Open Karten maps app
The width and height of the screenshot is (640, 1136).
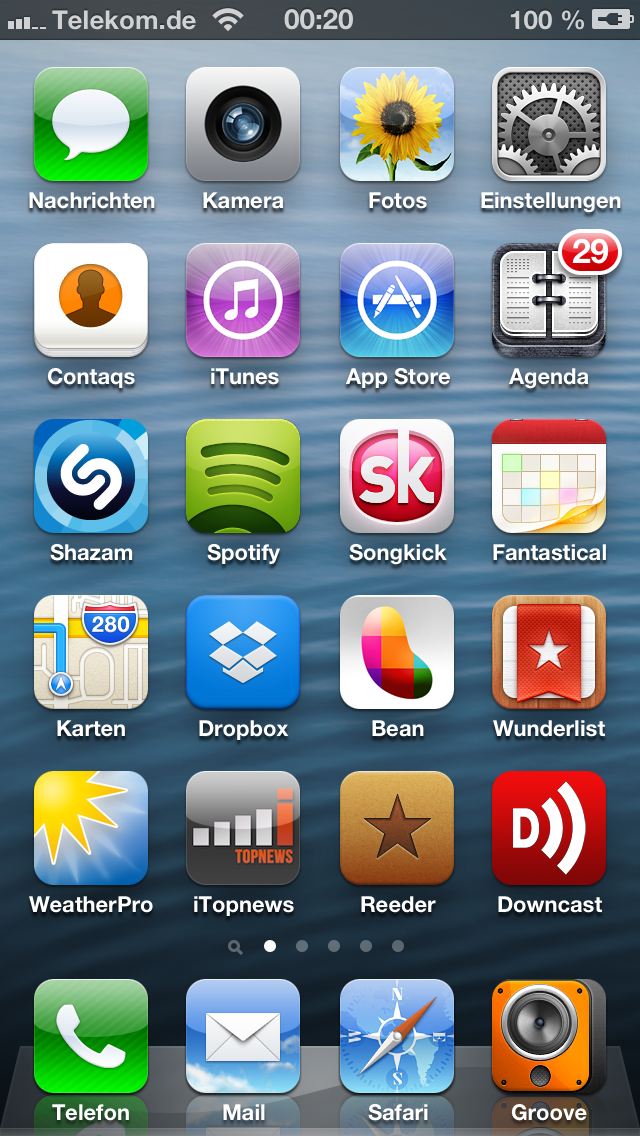91,653
